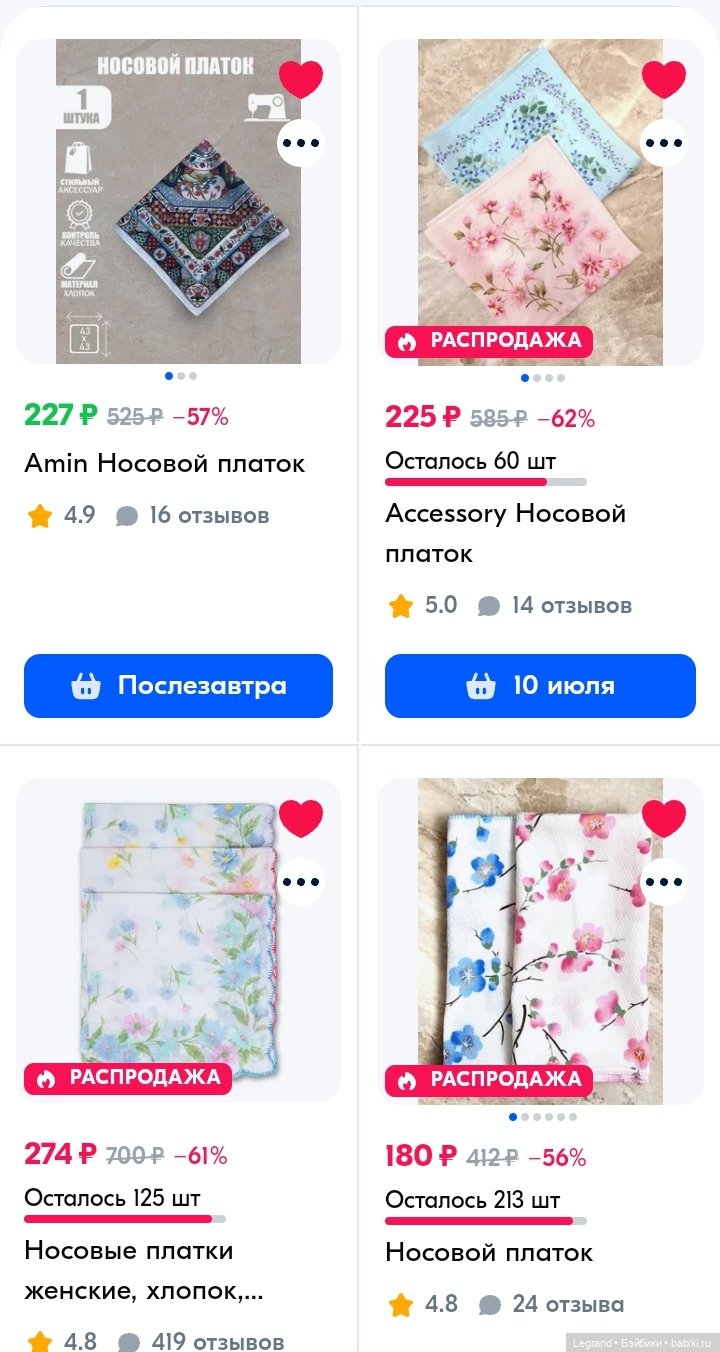Click the heart on the 180 ₽ handkerchief
This screenshot has height=1352, width=720.
point(664,816)
